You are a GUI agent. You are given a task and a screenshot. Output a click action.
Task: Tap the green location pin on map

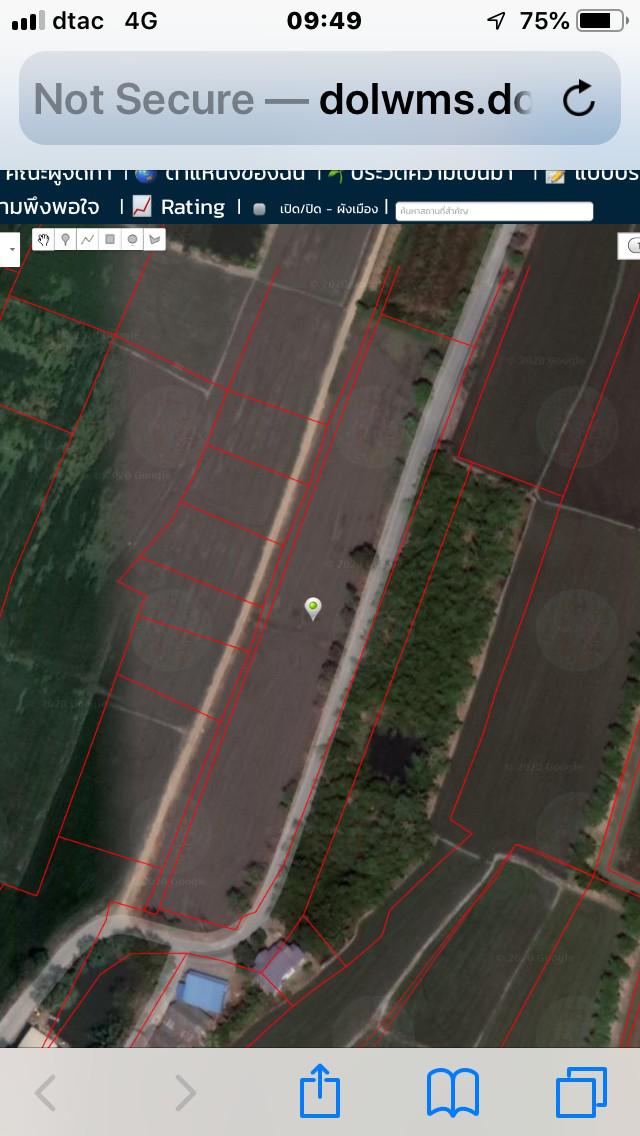(312, 609)
